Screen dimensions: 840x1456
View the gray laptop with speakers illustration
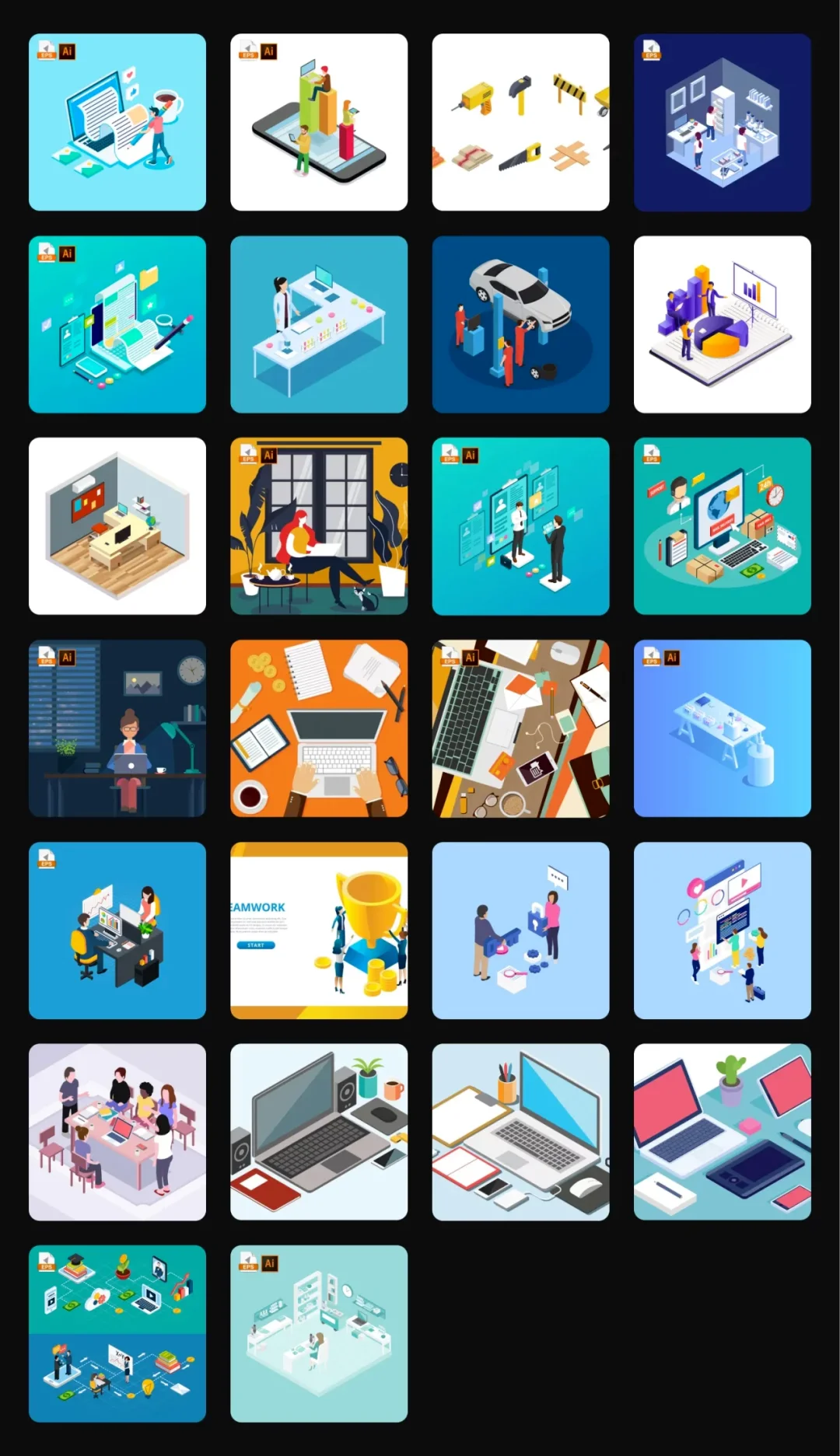319,1132
